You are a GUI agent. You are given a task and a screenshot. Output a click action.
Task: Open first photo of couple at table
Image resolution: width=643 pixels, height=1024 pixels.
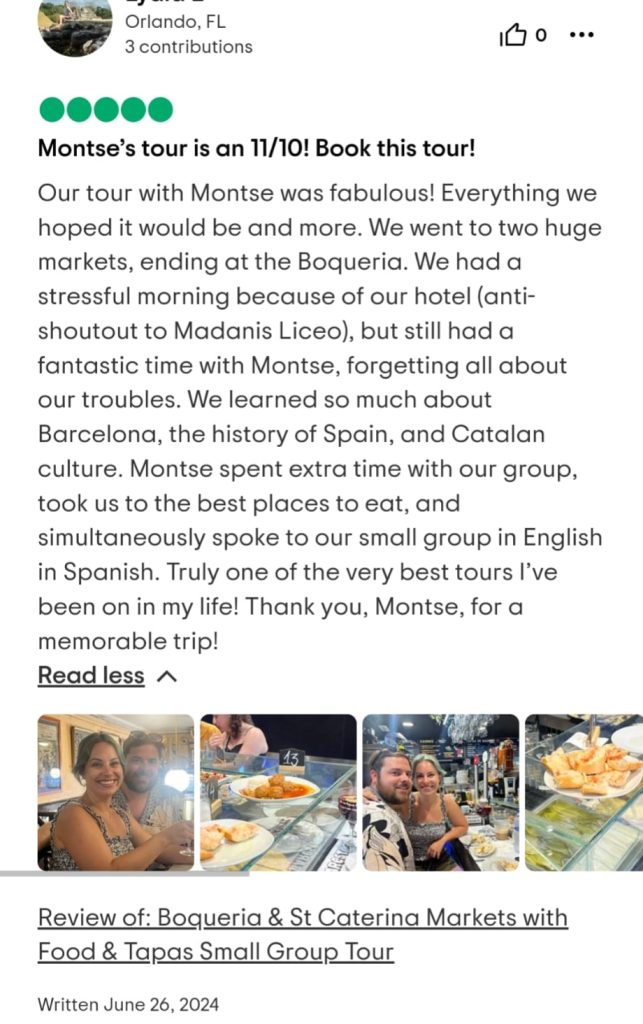click(x=116, y=792)
